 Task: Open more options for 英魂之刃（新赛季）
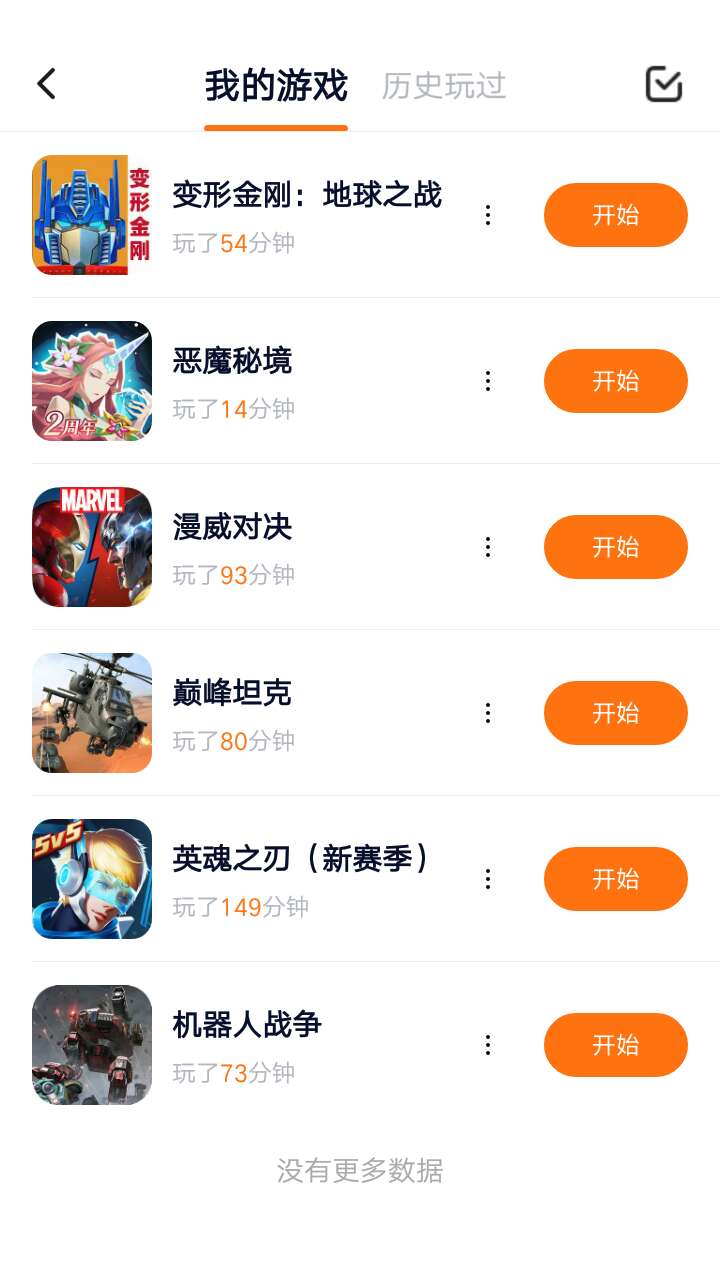[488, 879]
